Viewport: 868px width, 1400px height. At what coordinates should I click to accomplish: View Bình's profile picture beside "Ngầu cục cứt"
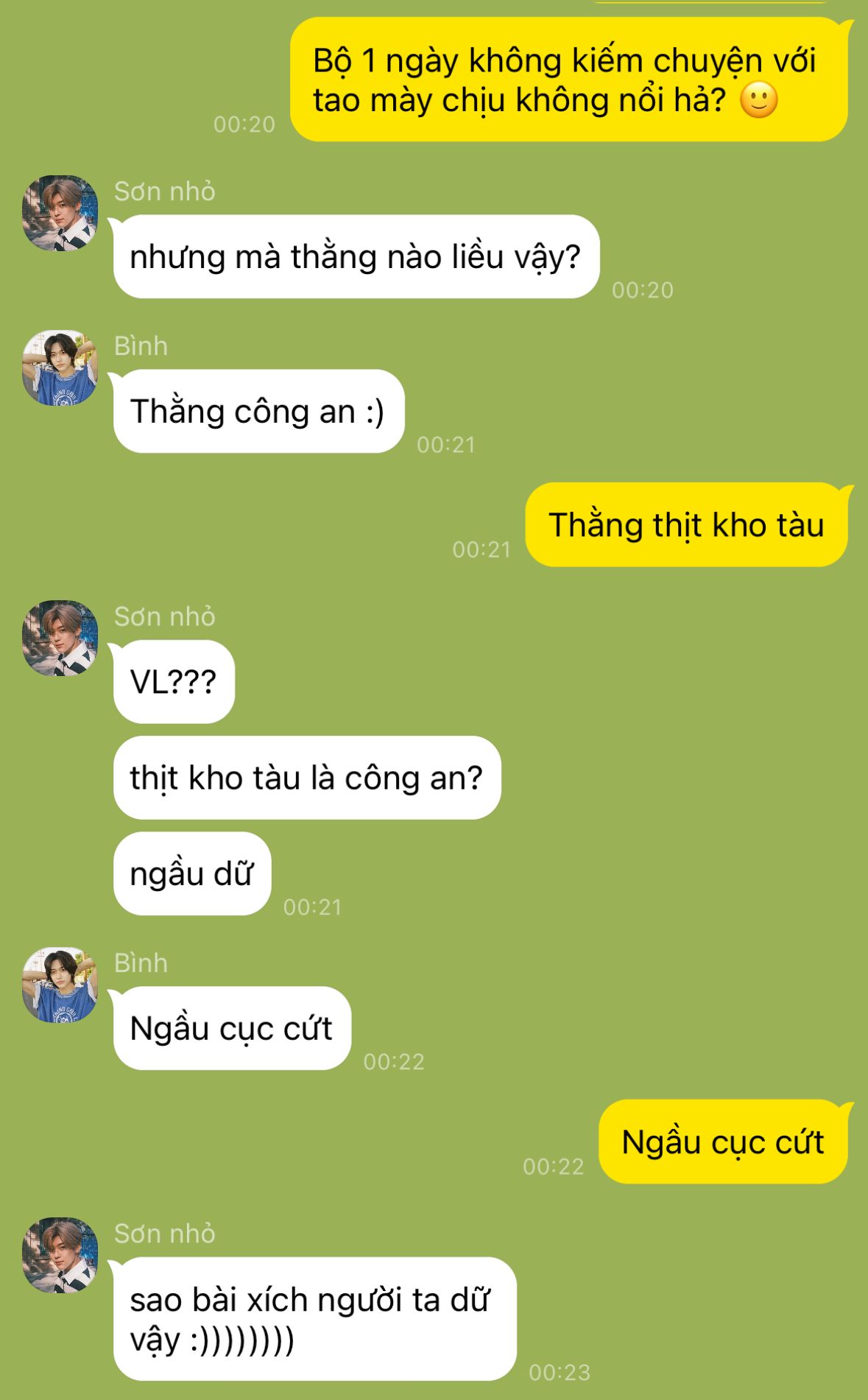click(x=60, y=985)
